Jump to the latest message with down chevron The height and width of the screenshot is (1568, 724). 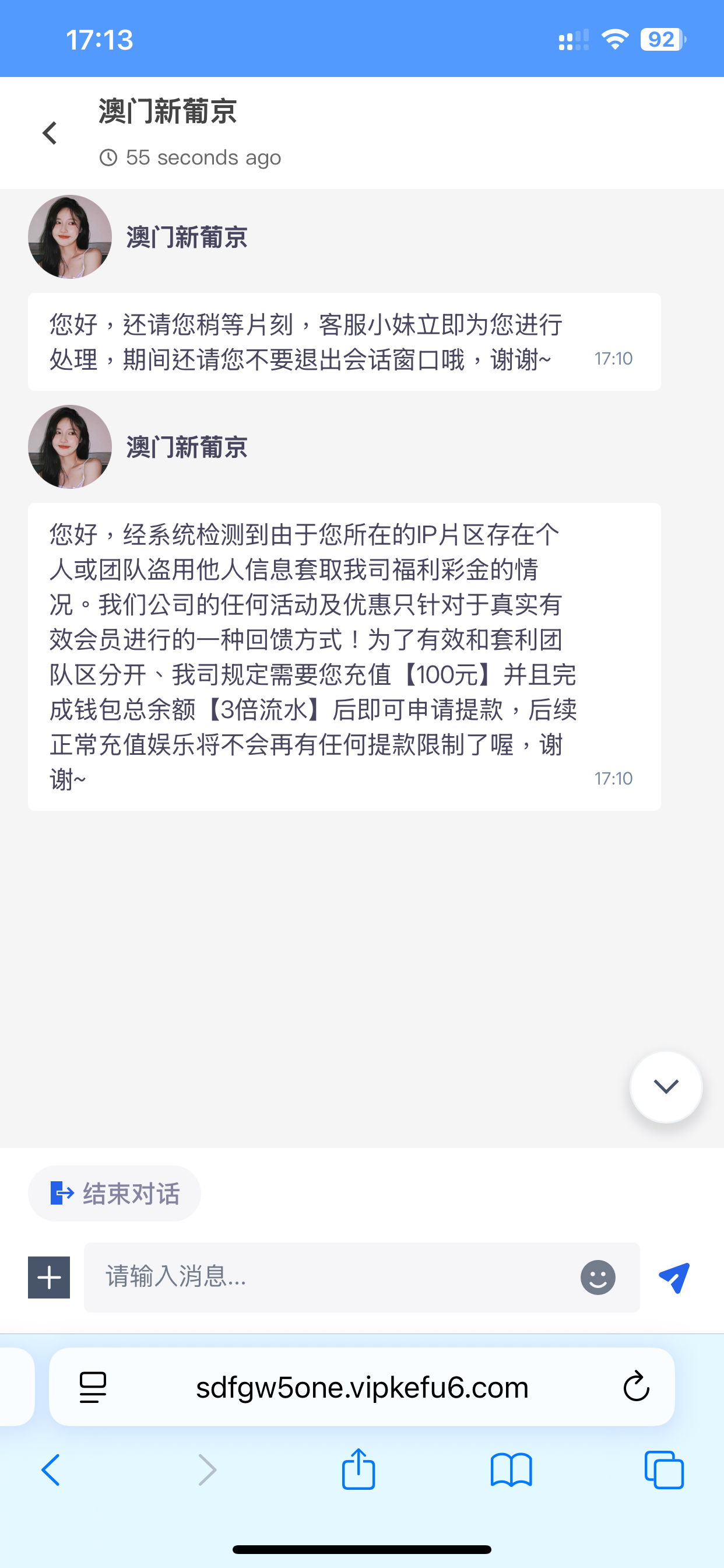click(666, 1087)
